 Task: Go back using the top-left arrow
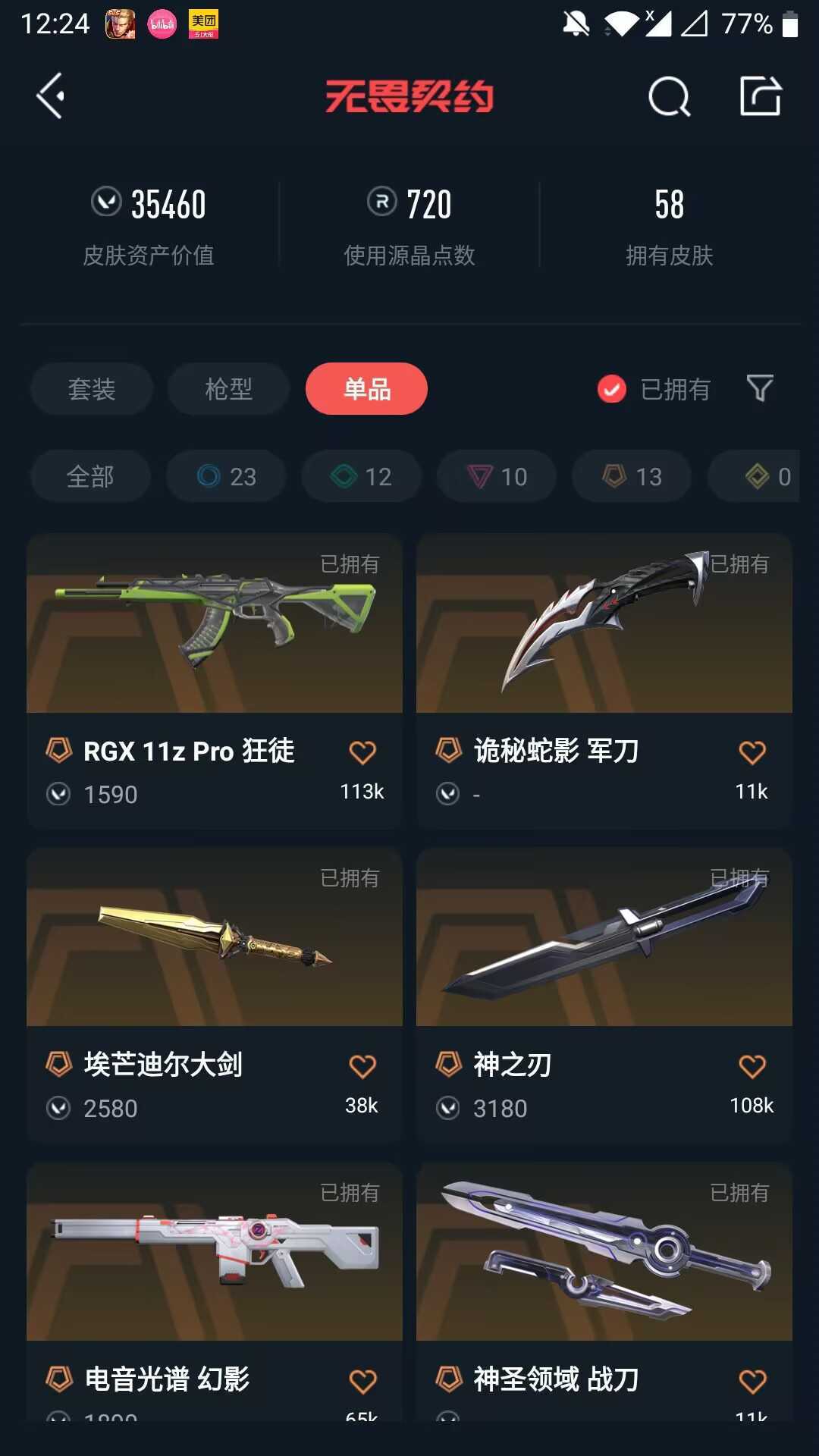(51, 96)
